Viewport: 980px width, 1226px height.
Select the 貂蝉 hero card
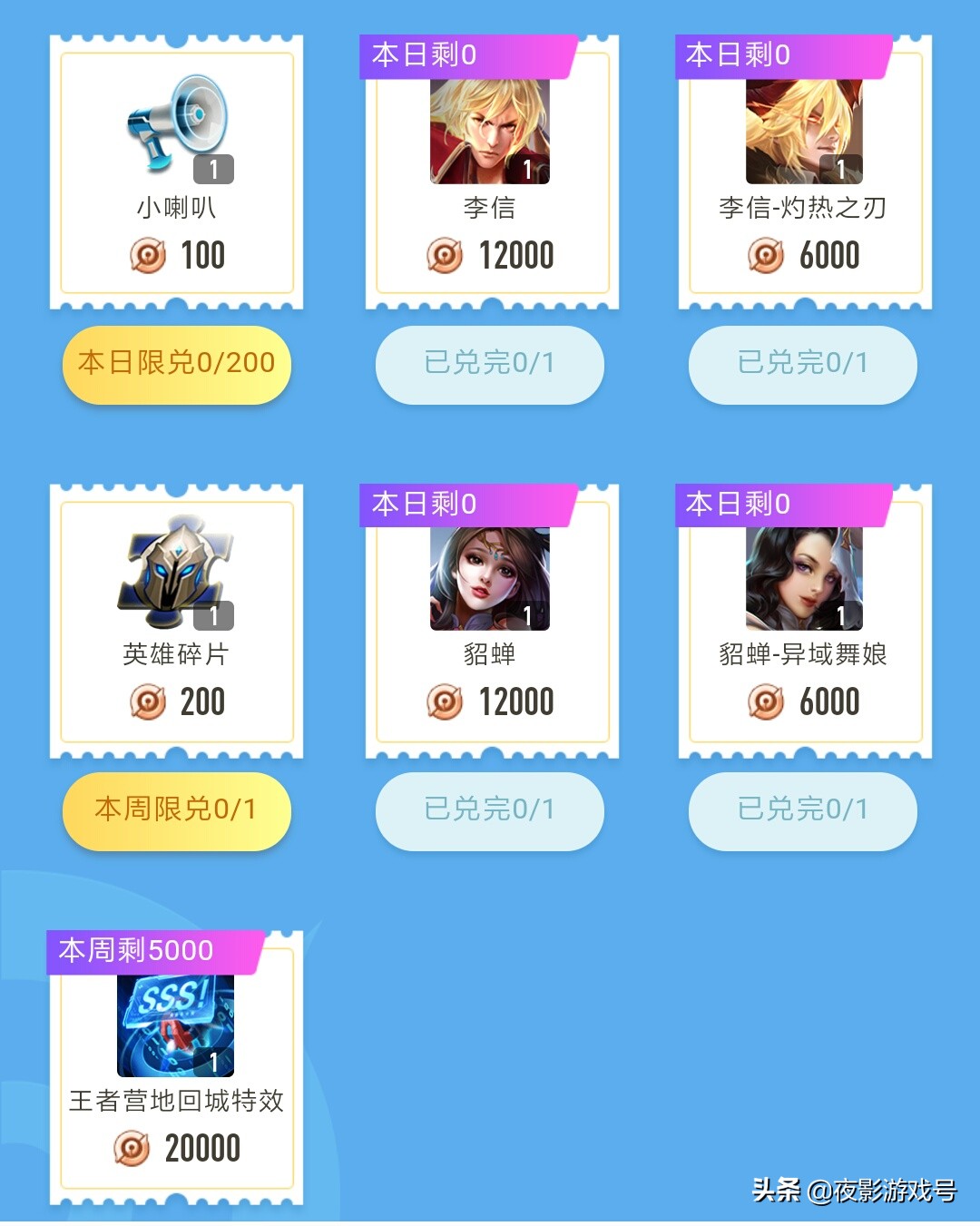(490, 621)
